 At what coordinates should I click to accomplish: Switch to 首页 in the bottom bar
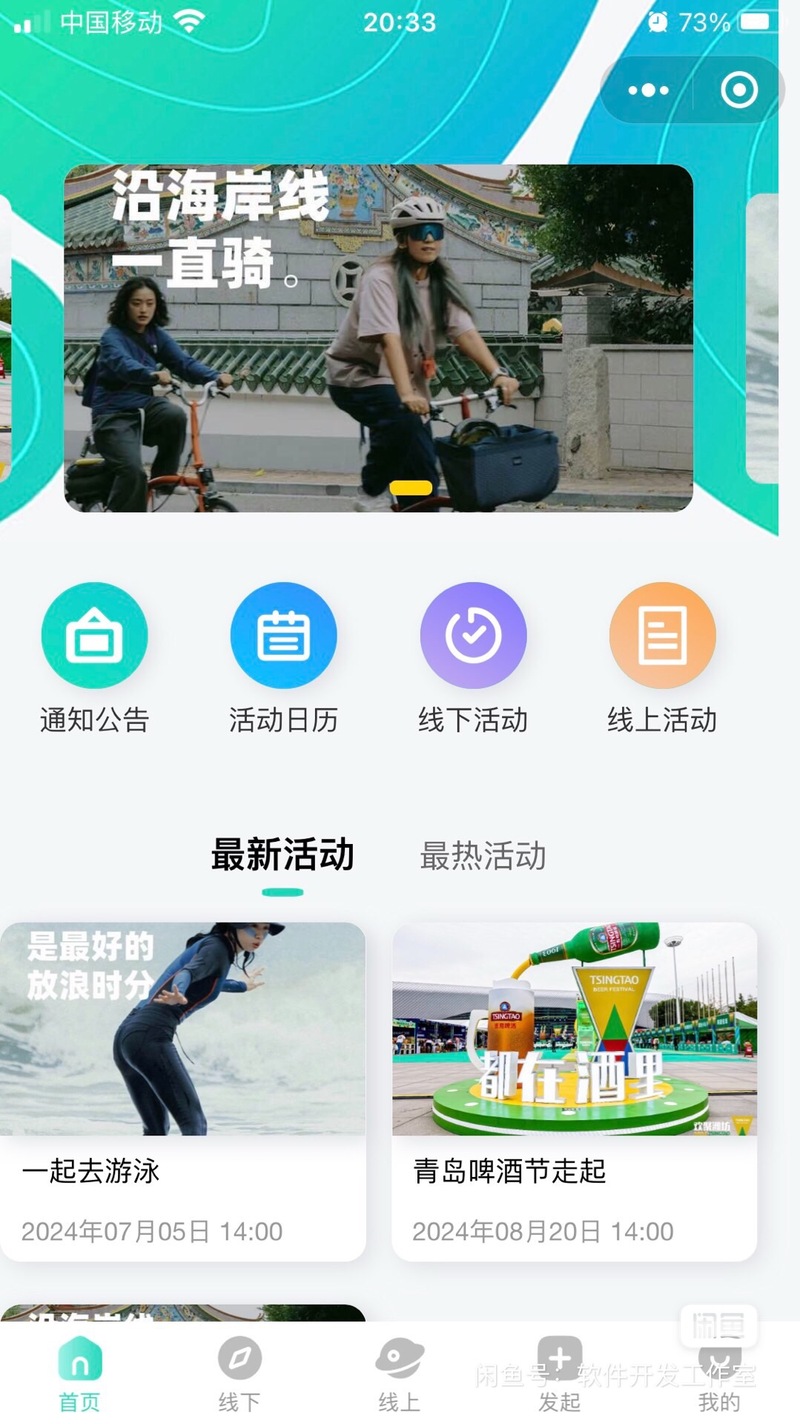pyautogui.click(x=80, y=1375)
